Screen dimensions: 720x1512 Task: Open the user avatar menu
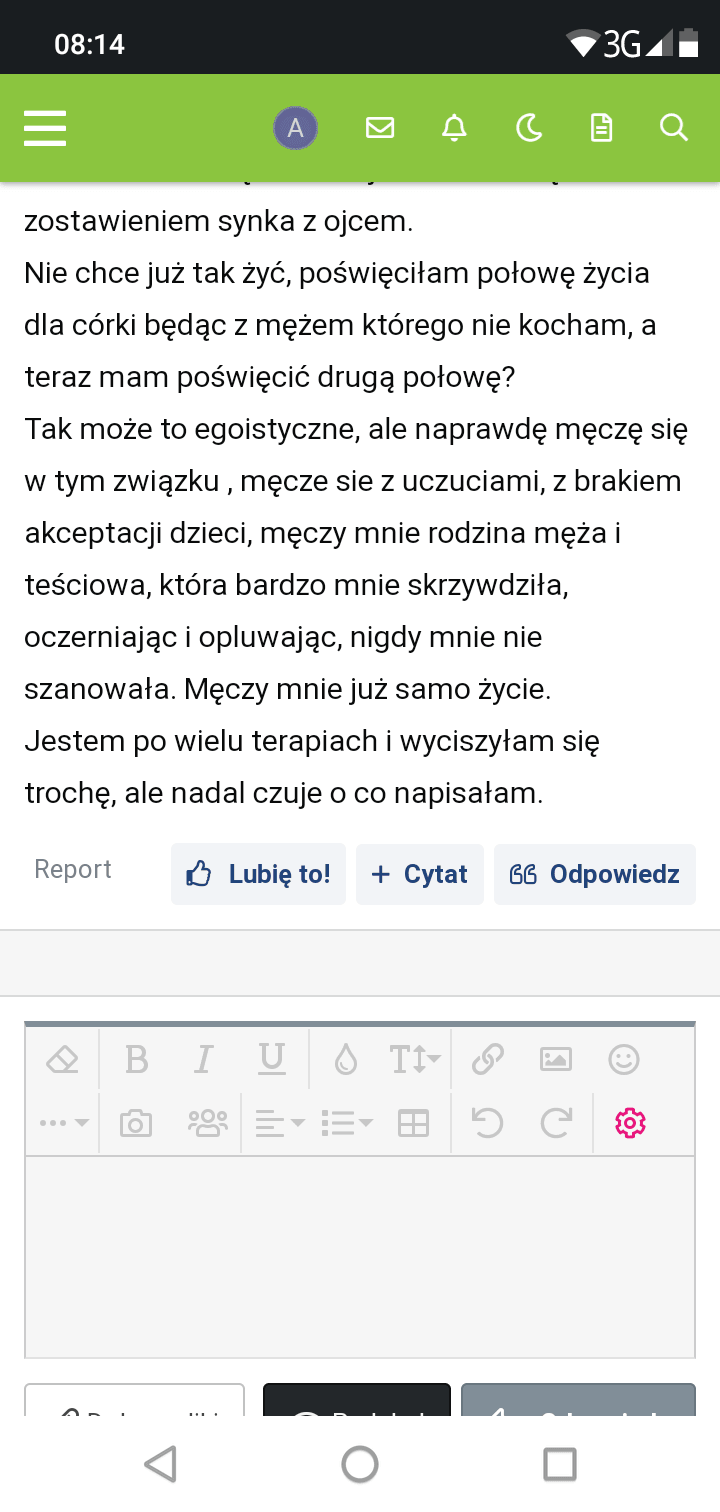click(295, 128)
